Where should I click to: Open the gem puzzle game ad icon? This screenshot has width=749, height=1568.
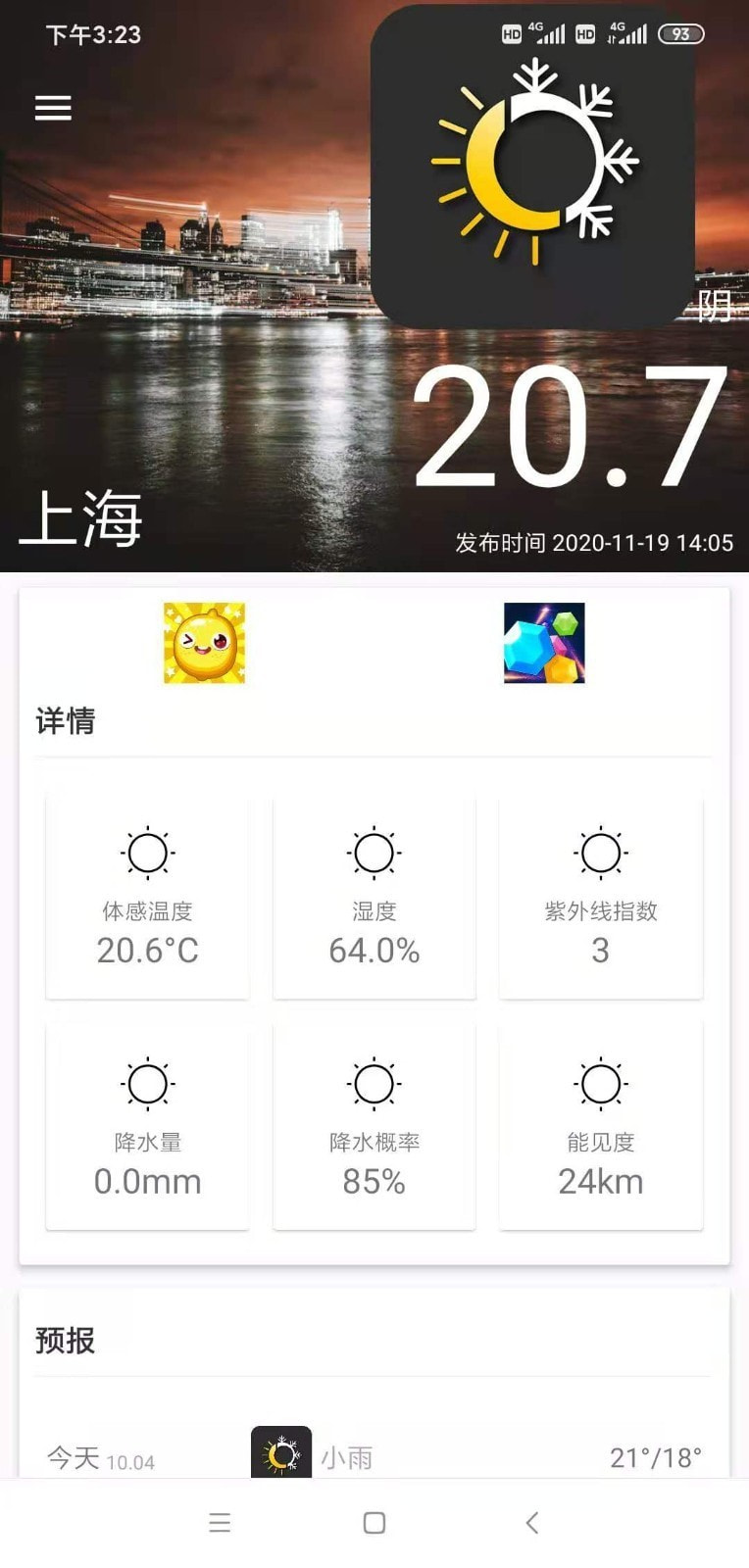(544, 642)
